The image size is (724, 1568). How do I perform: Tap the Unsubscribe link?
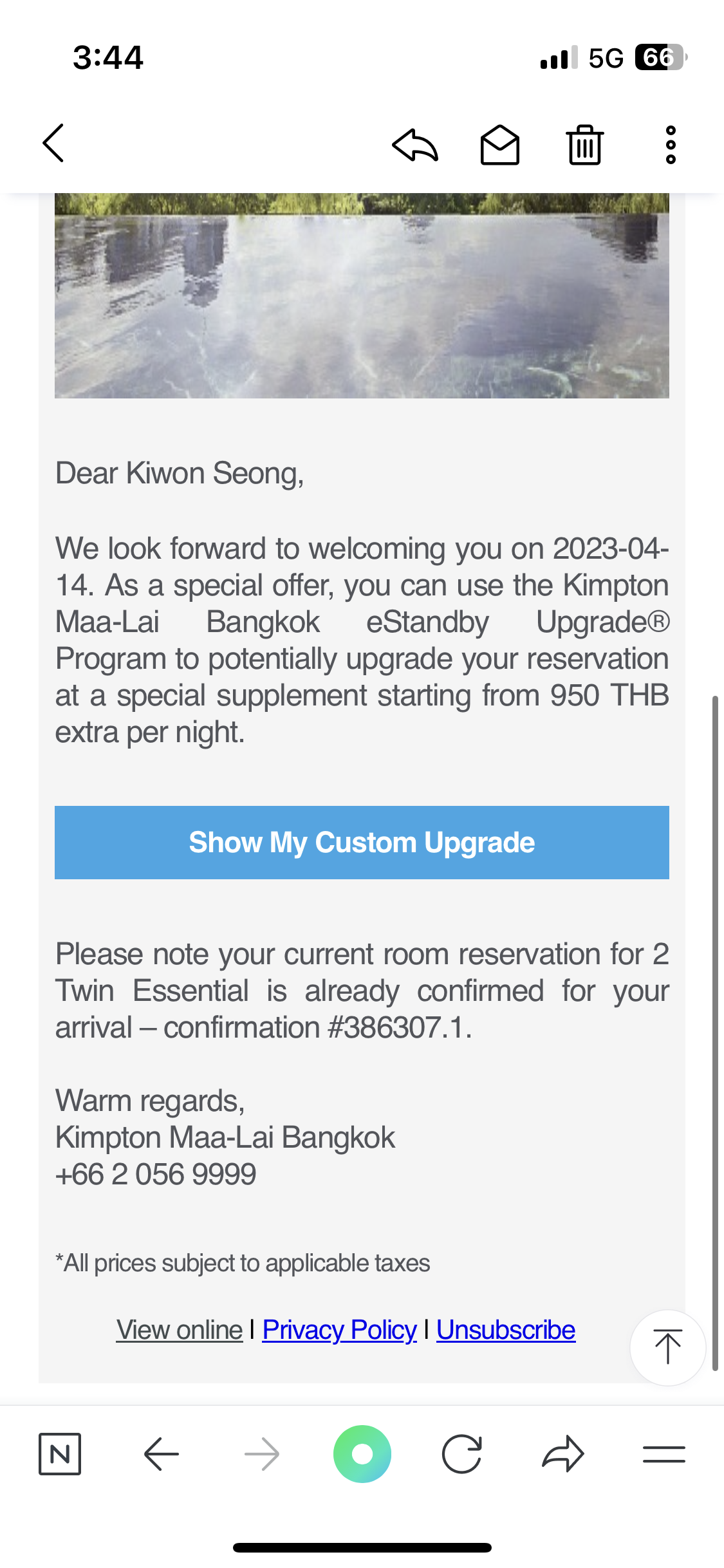click(x=506, y=1330)
